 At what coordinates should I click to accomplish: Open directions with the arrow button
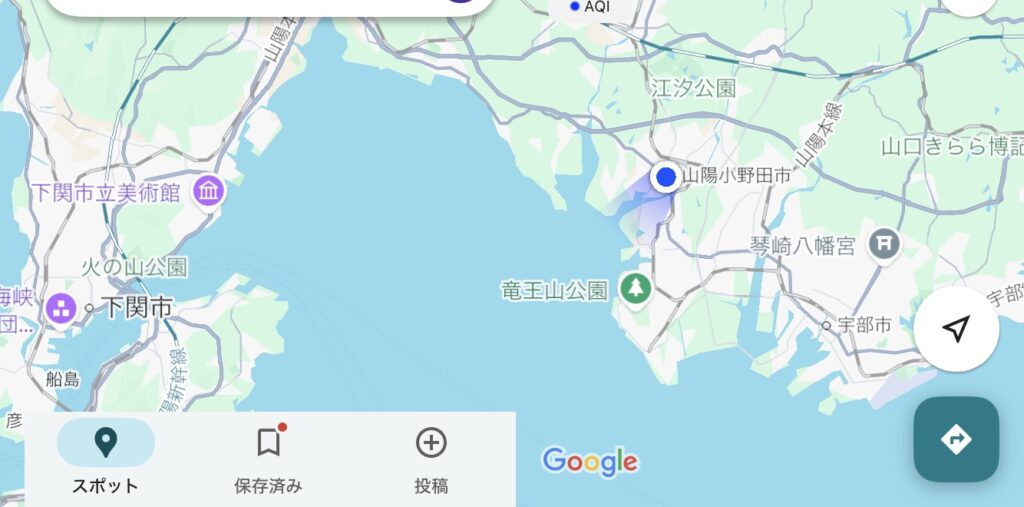(x=956, y=439)
